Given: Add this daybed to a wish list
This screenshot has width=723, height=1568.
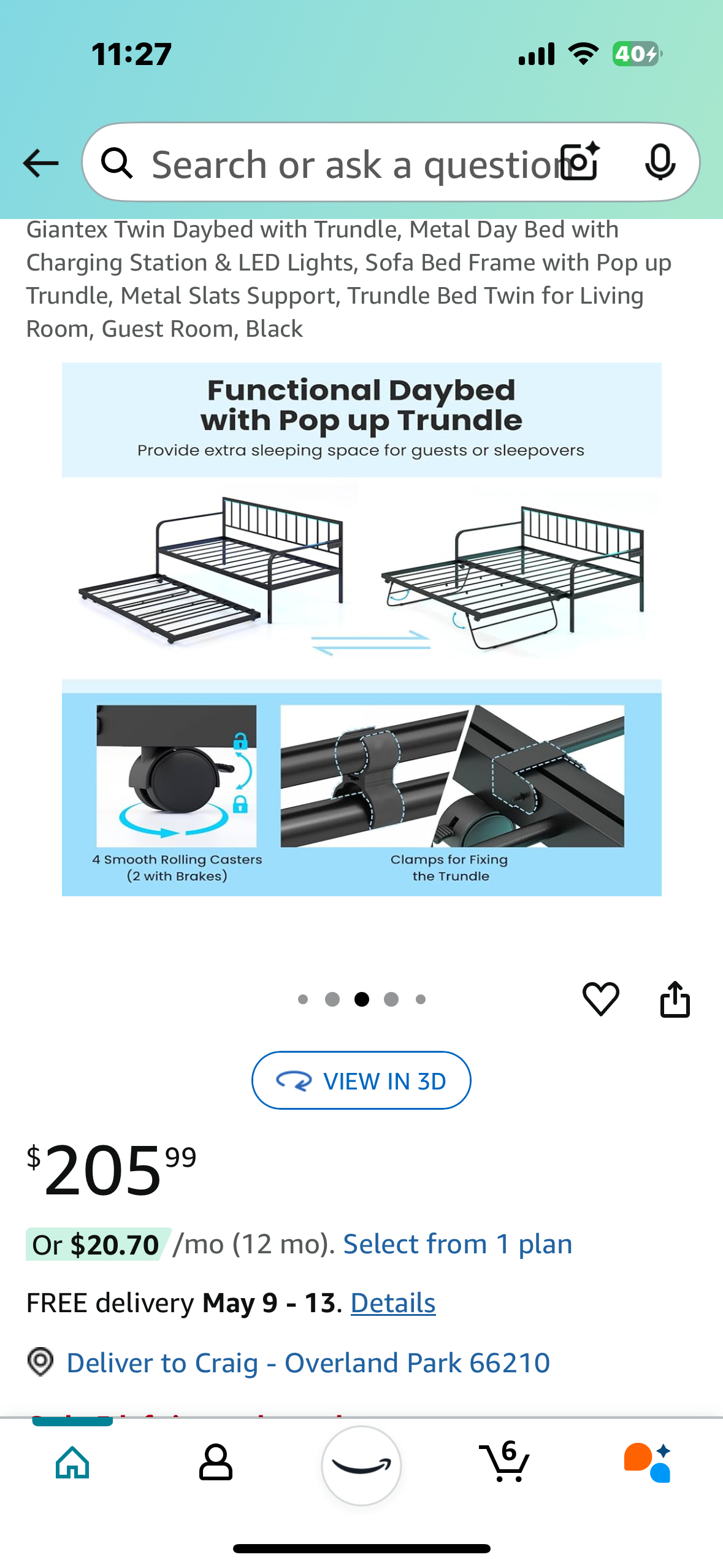Looking at the screenshot, I should (600, 999).
